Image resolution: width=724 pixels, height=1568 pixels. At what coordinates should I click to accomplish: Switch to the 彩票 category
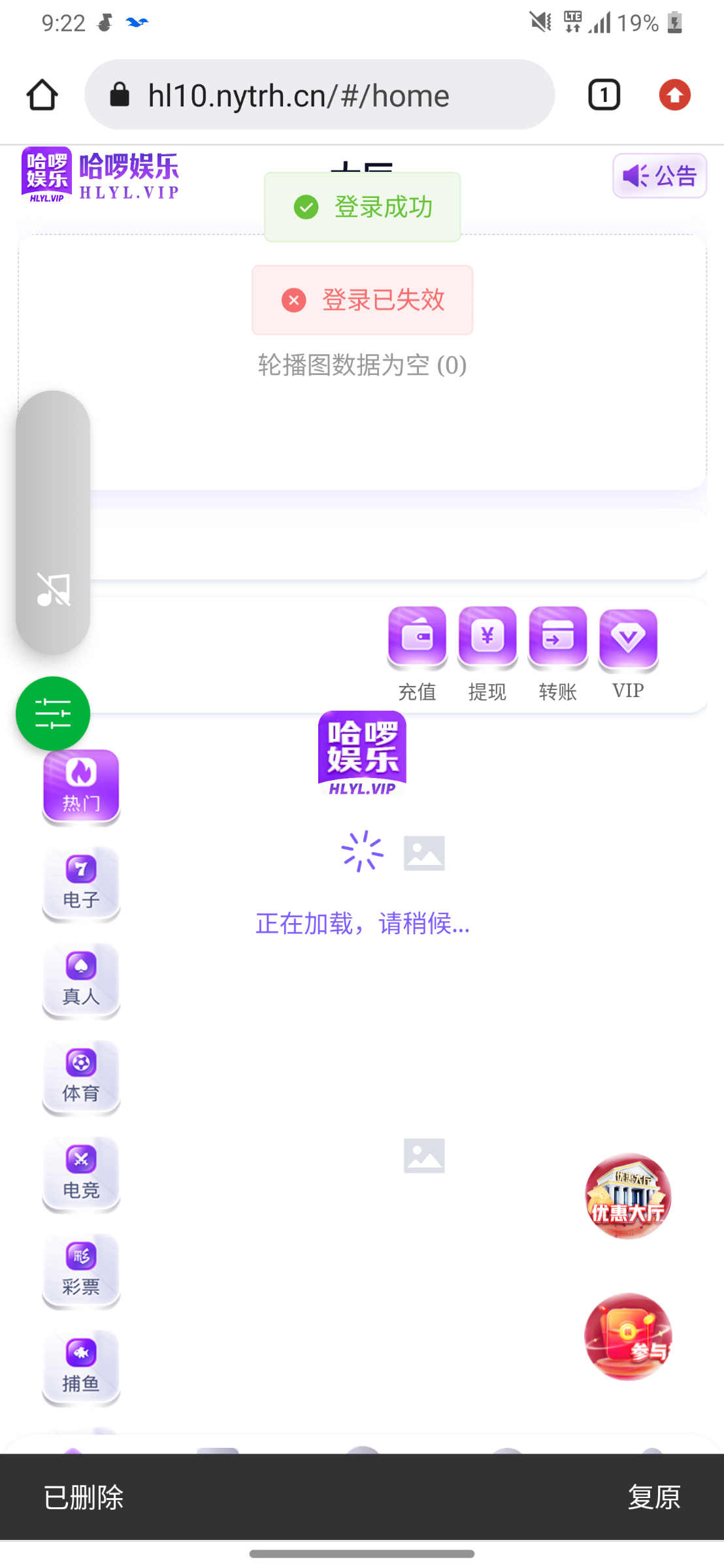[x=81, y=1270]
